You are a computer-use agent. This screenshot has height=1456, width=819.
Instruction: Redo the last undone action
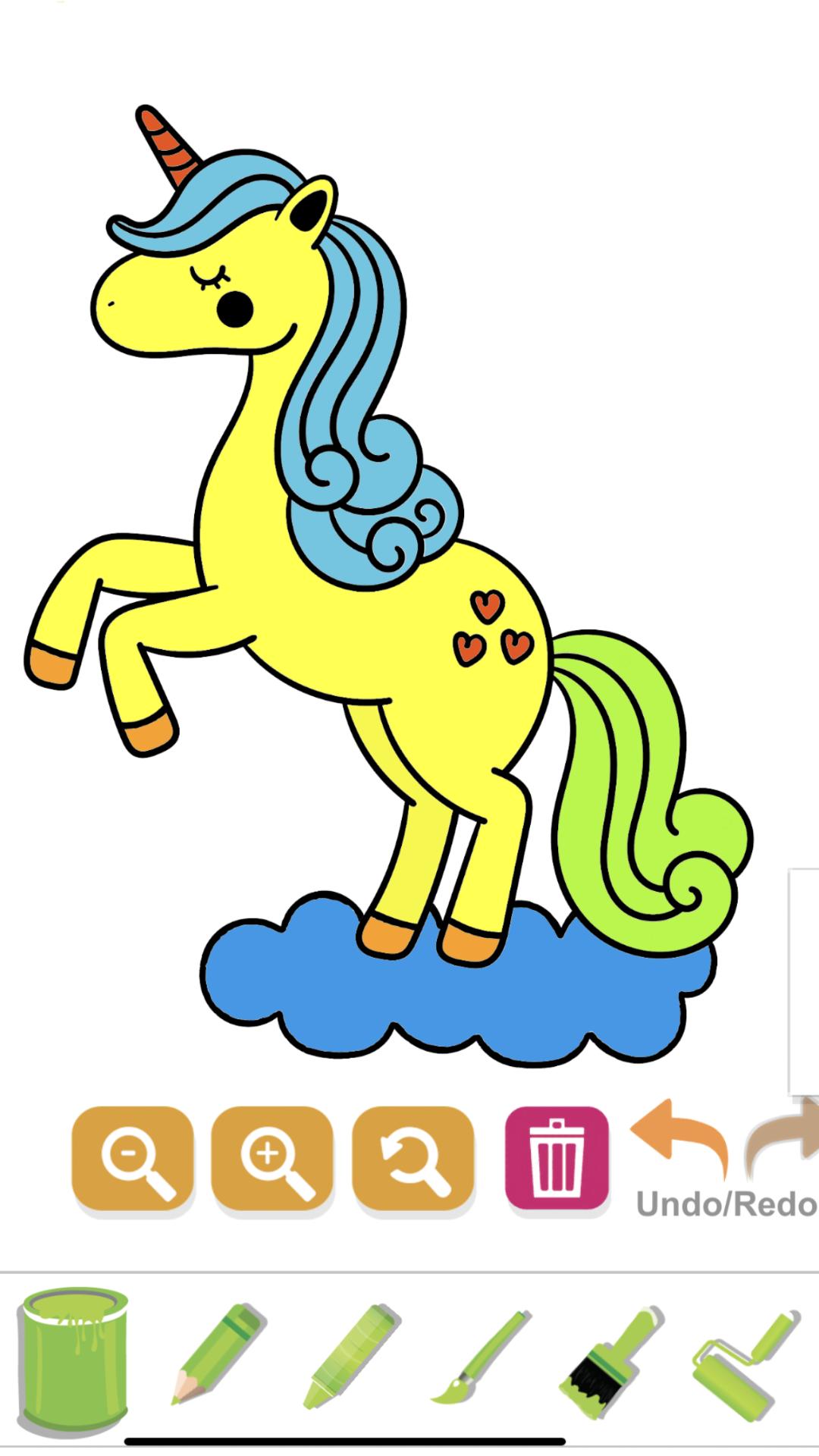[783, 1137]
